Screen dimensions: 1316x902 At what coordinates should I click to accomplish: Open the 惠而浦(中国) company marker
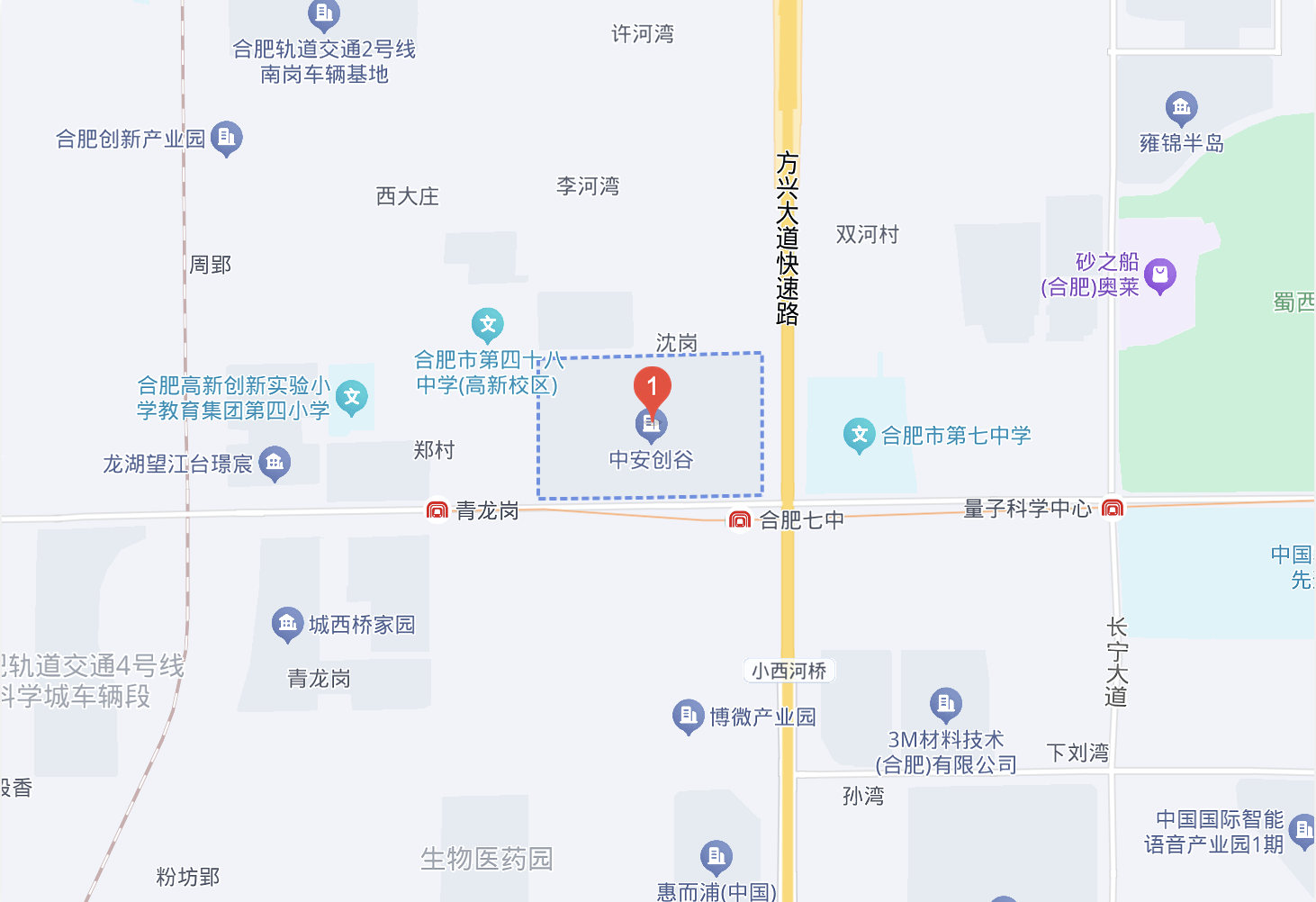tap(716, 856)
